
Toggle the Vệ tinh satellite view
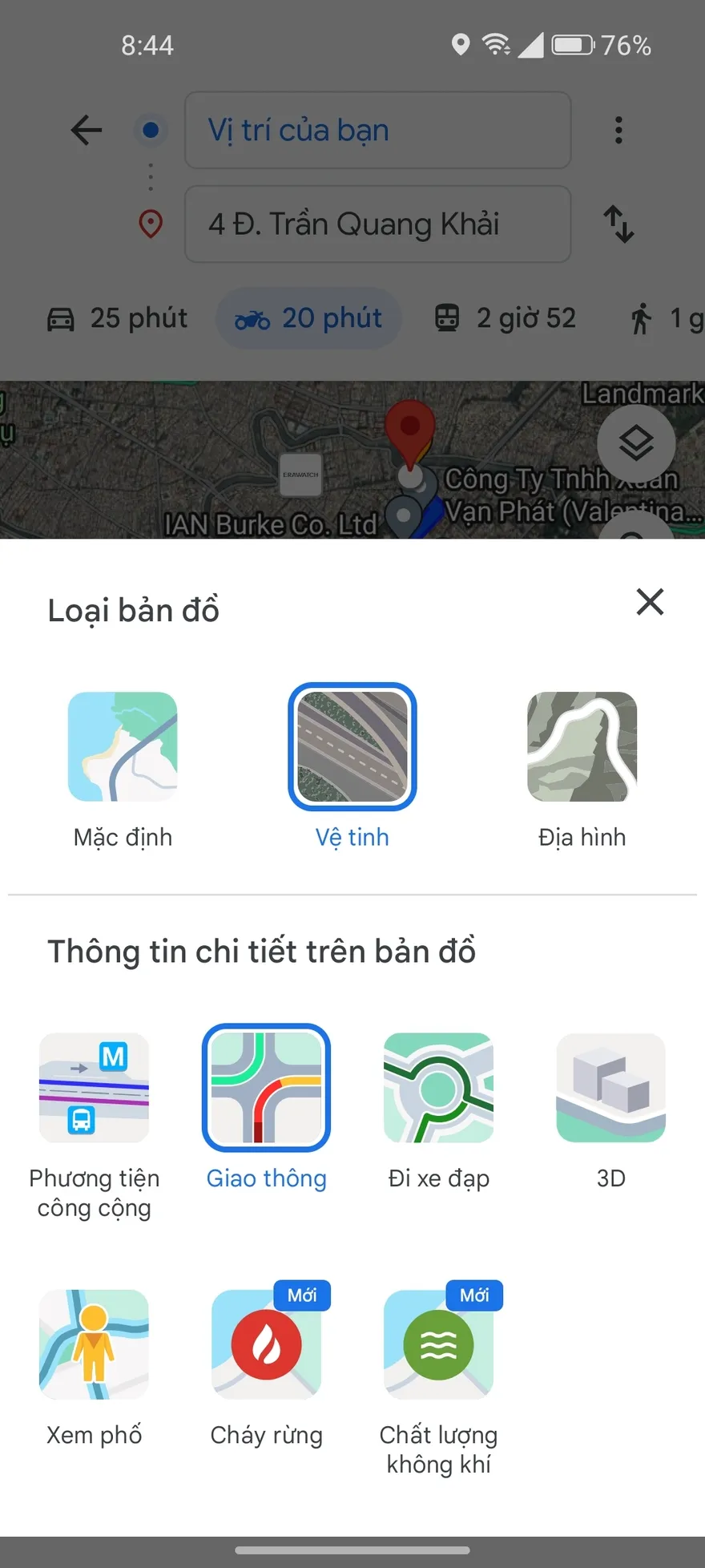tap(352, 746)
